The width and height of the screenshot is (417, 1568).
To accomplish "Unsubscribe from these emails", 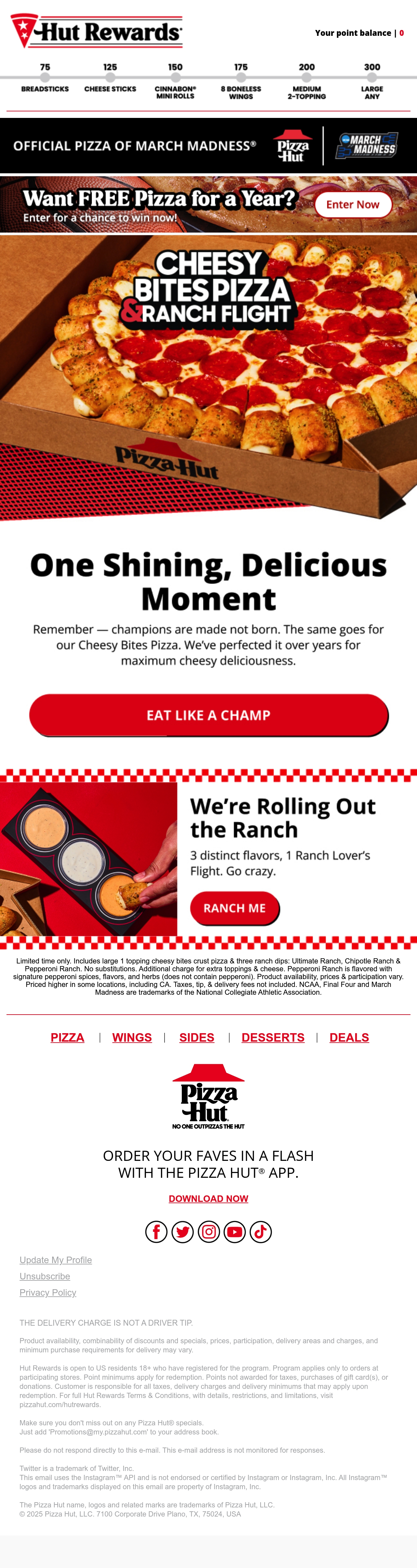I will [44, 1276].
